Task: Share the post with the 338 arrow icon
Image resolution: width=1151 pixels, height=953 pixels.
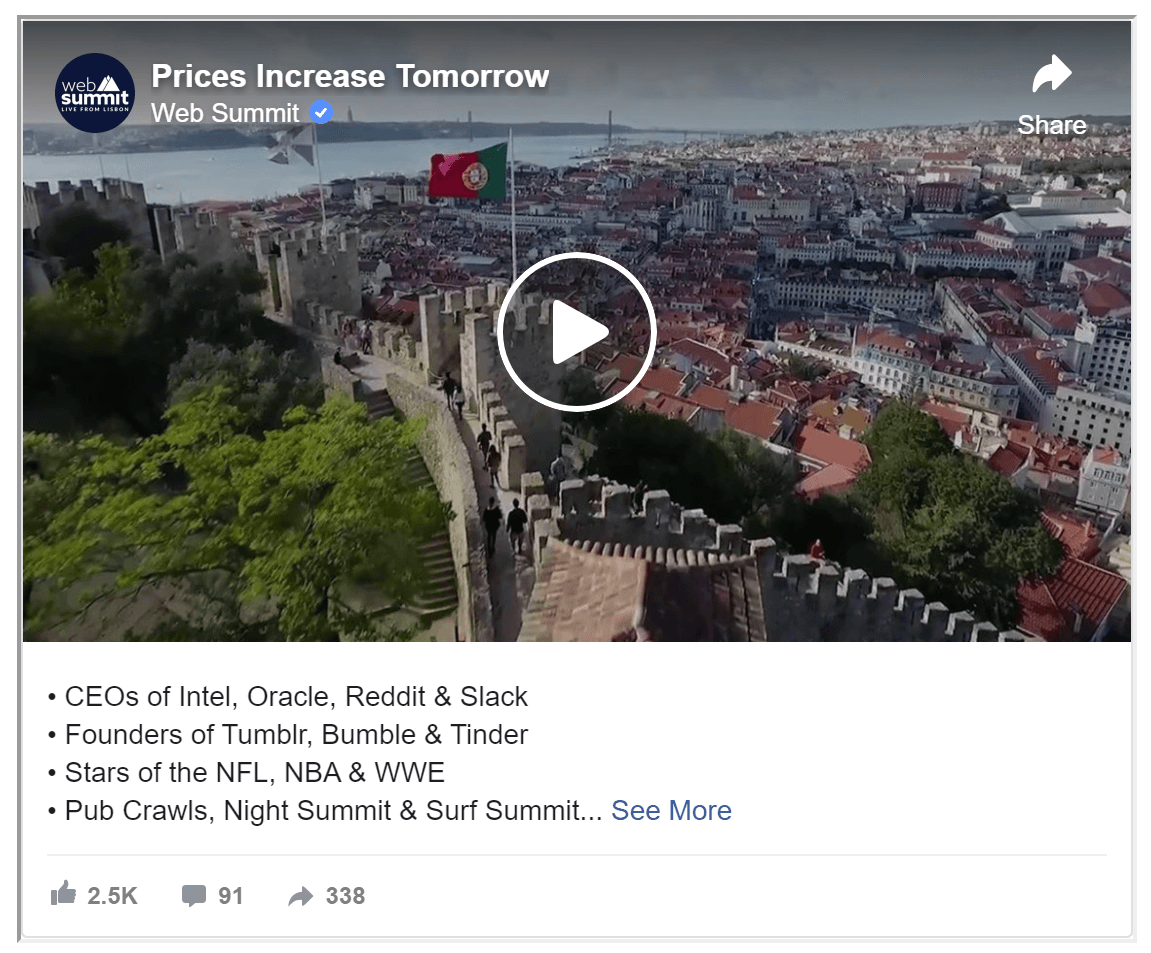Action: coord(300,897)
